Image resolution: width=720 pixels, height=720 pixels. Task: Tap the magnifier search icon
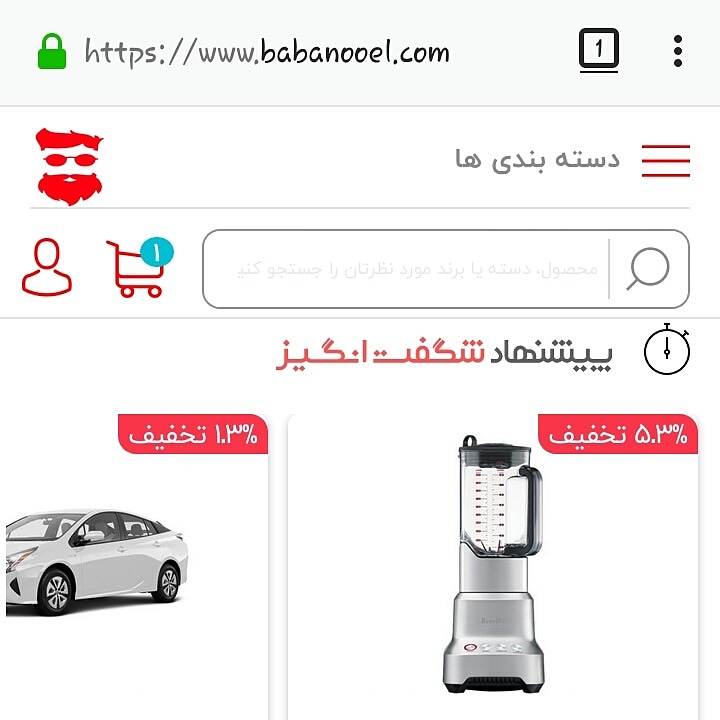pyautogui.click(x=648, y=269)
